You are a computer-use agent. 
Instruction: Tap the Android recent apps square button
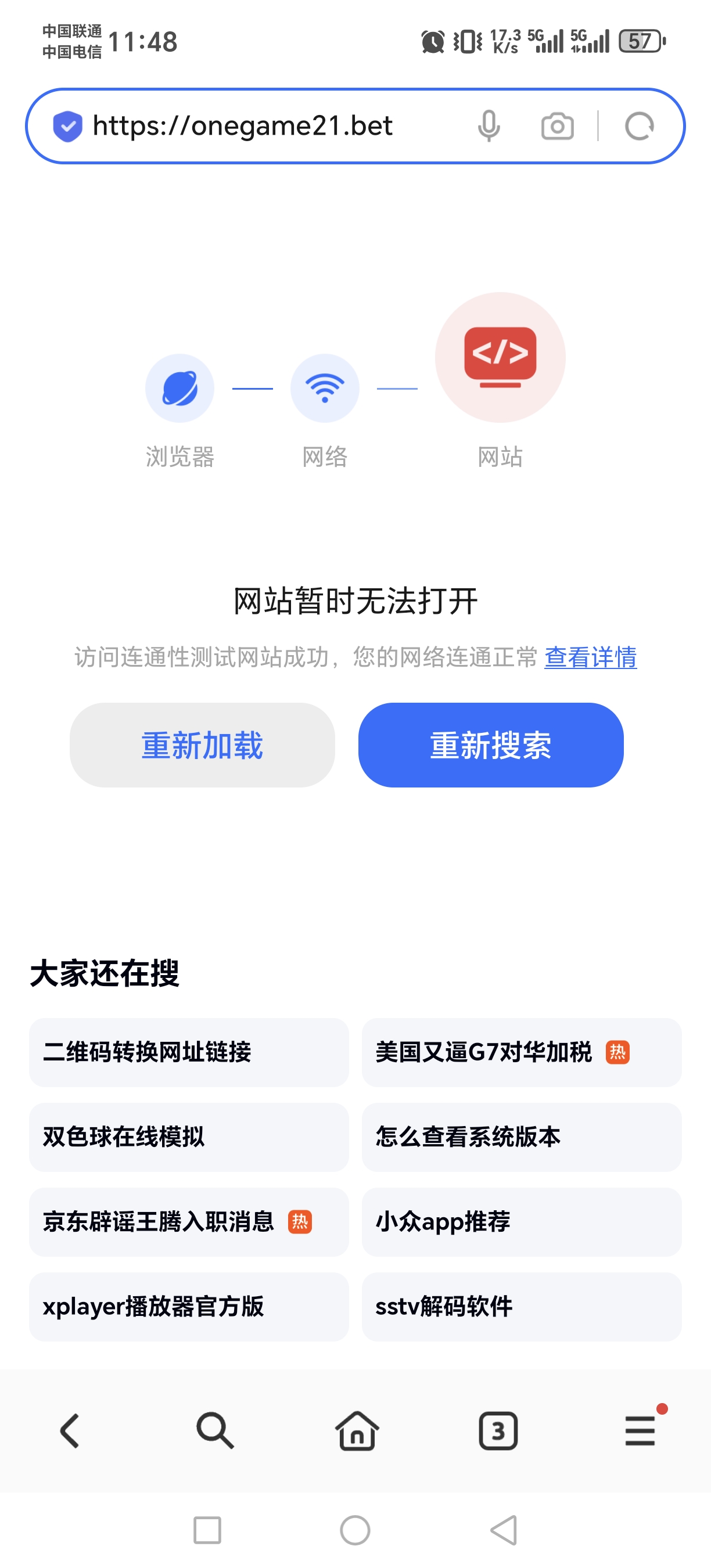click(x=207, y=1531)
